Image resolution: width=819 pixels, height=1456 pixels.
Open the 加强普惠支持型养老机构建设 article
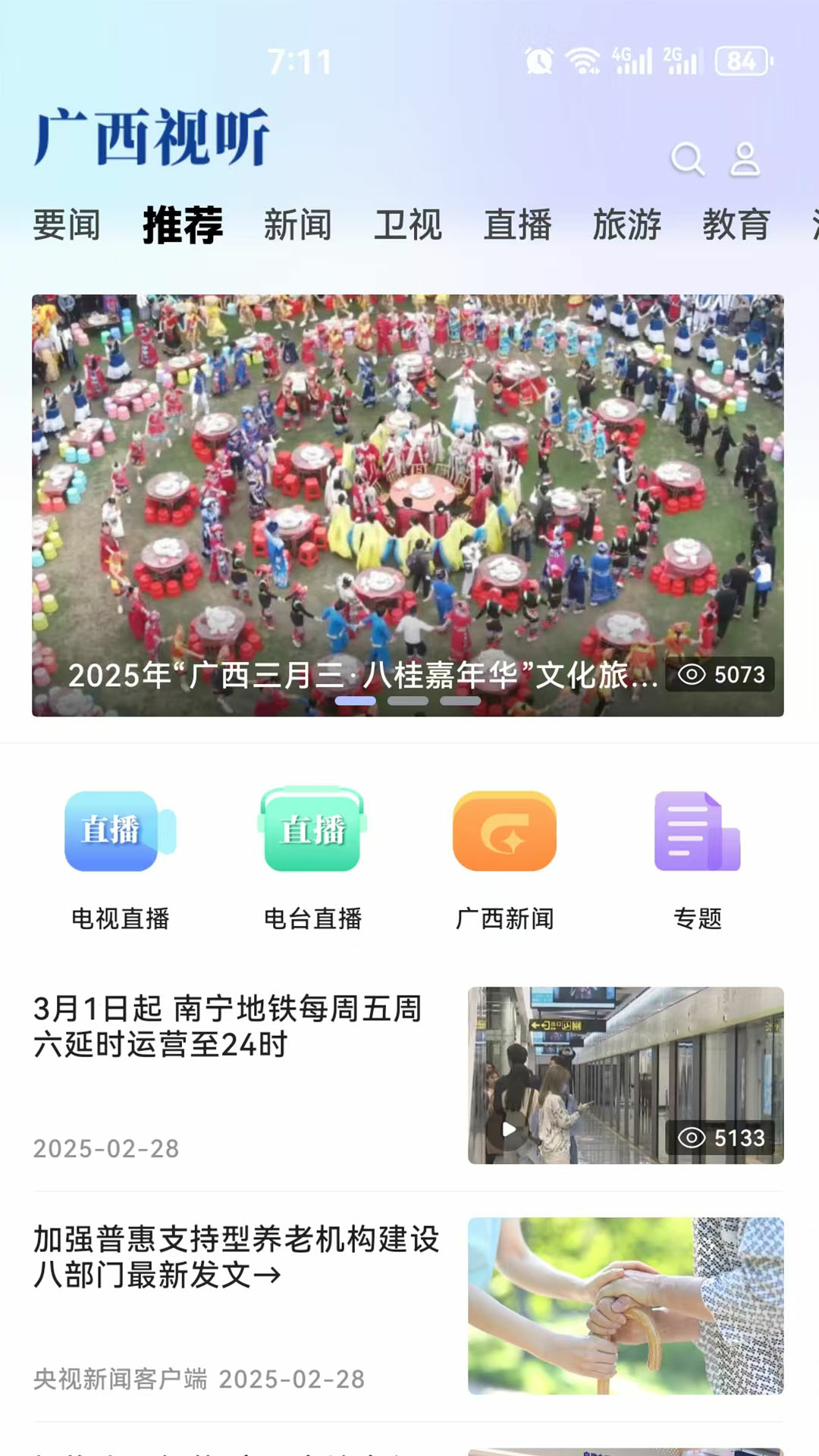click(x=237, y=1257)
